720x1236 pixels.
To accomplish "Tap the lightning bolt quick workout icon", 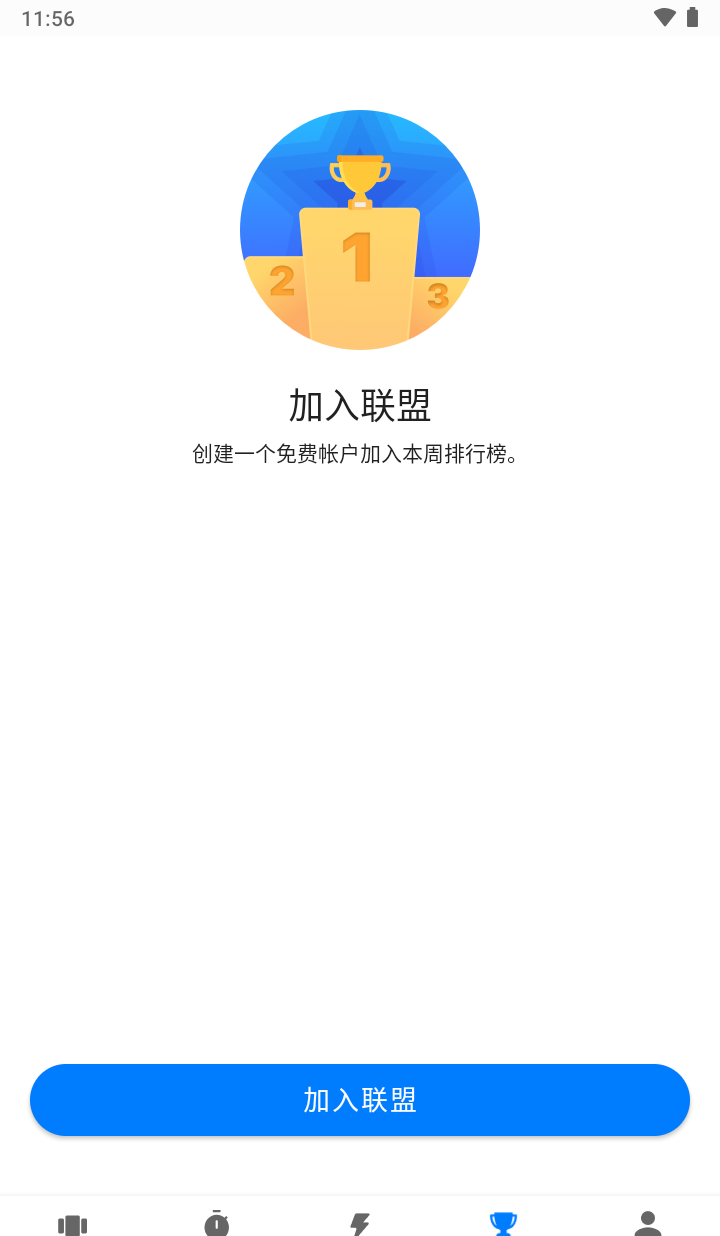I will click(x=360, y=1222).
